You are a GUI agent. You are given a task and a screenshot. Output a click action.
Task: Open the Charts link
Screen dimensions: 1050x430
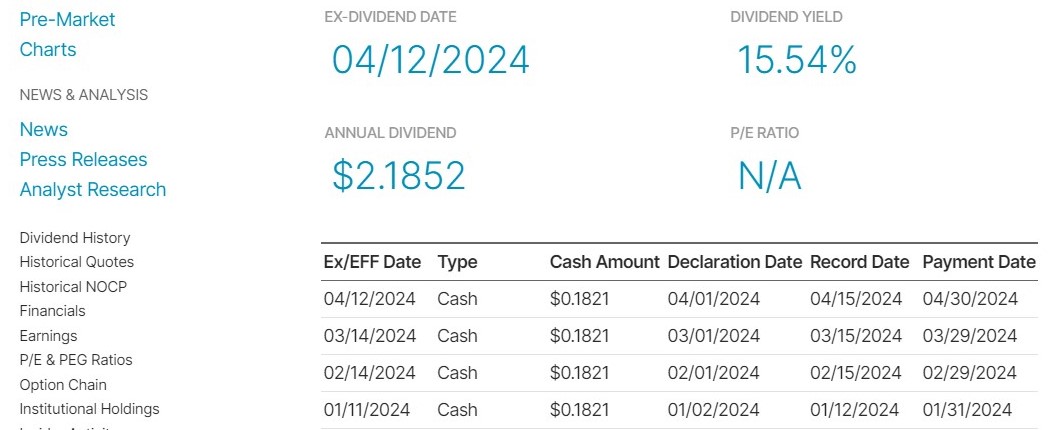pyautogui.click(x=48, y=49)
